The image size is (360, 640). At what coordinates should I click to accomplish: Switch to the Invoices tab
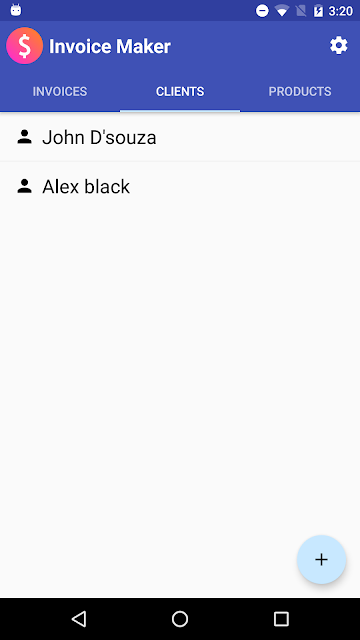coord(60,91)
